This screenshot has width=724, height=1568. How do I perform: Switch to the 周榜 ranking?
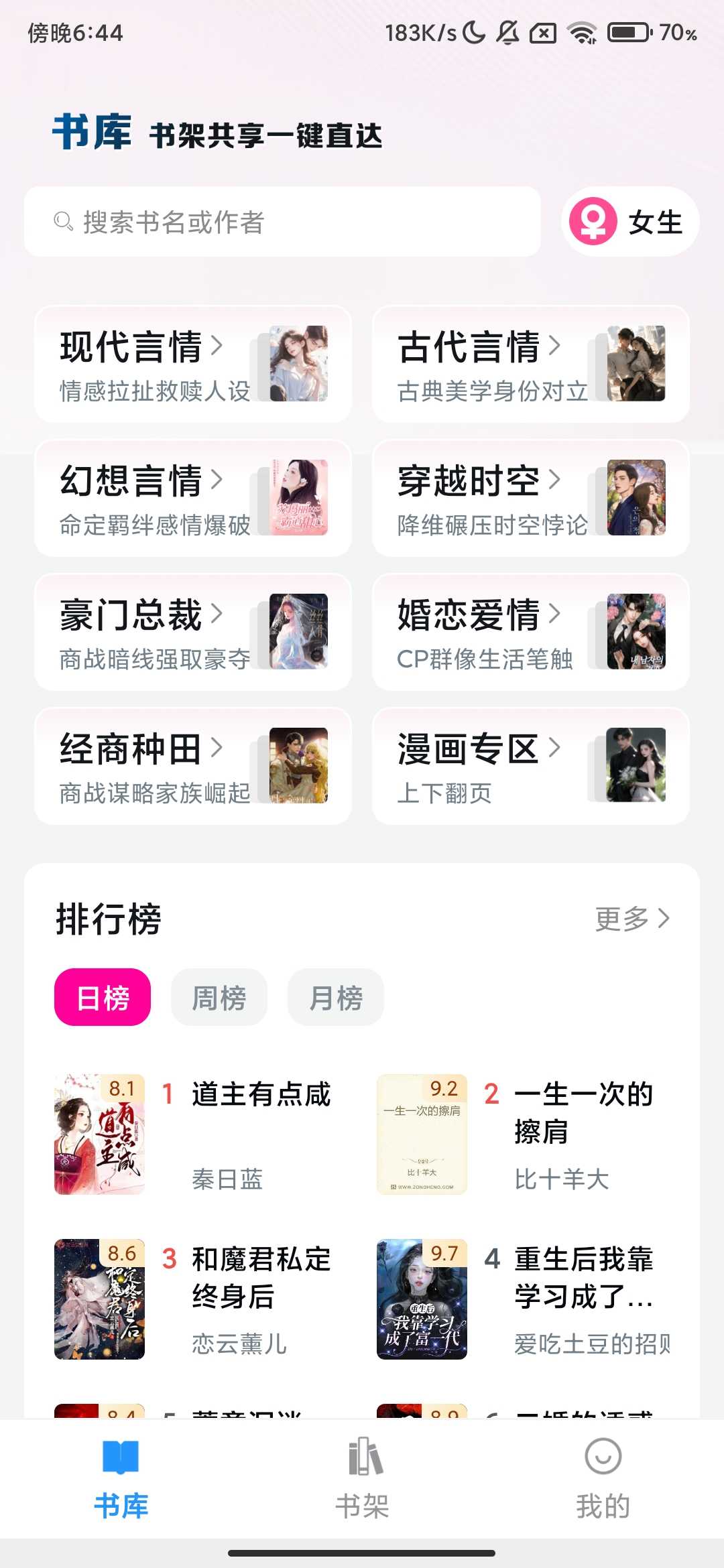[219, 997]
